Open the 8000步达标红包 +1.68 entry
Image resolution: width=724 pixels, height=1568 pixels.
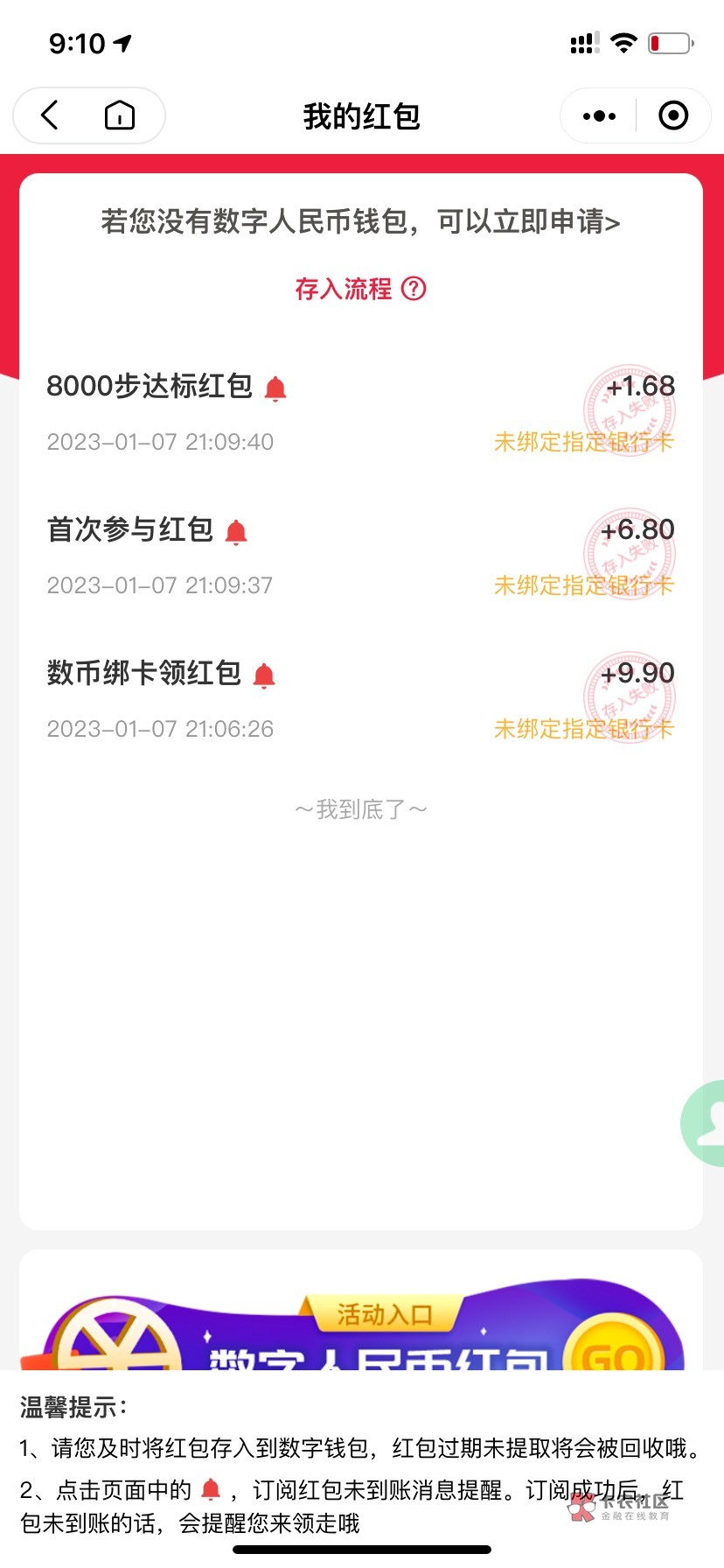pyautogui.click(x=360, y=413)
